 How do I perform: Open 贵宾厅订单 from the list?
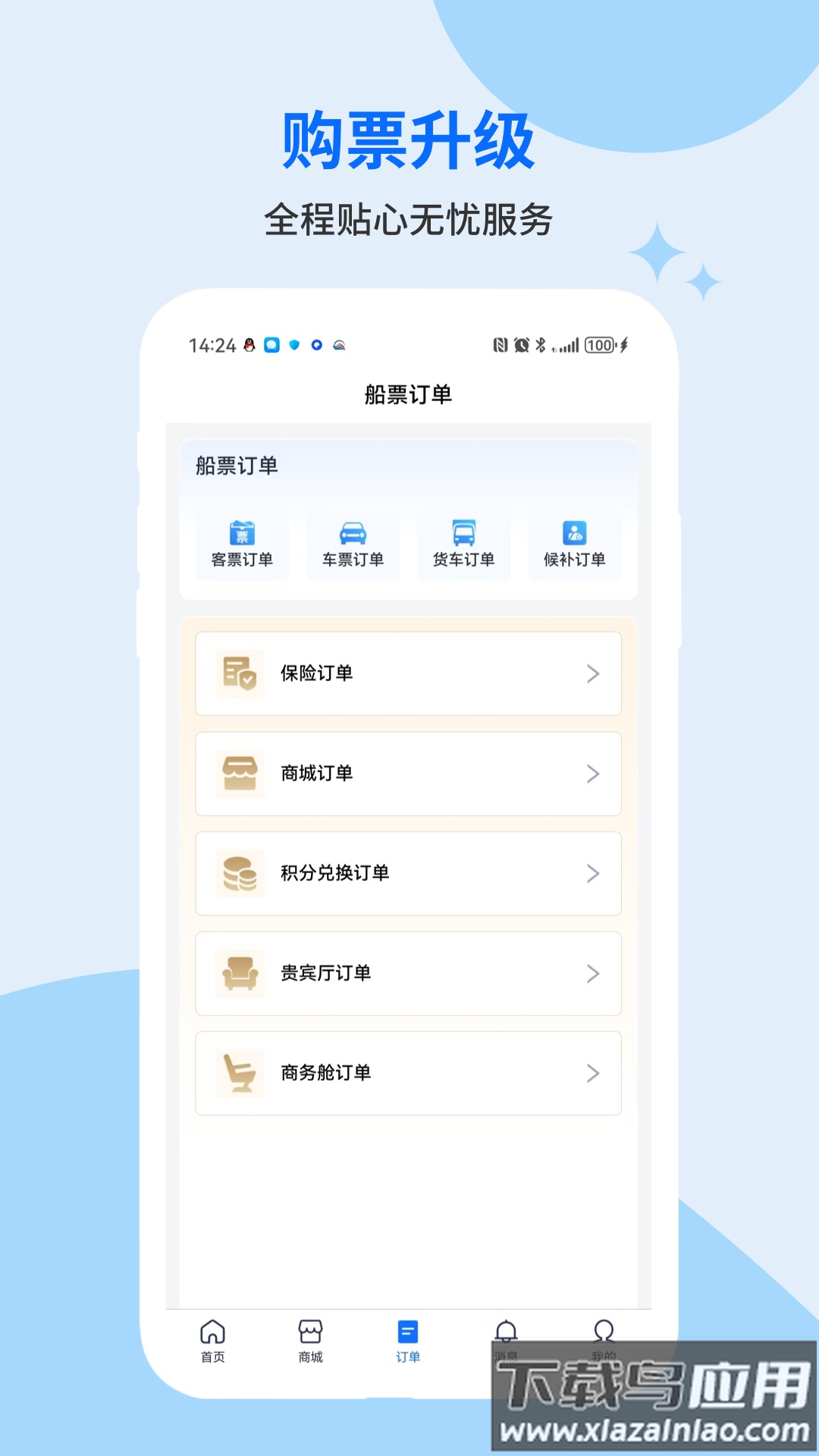coord(408,973)
